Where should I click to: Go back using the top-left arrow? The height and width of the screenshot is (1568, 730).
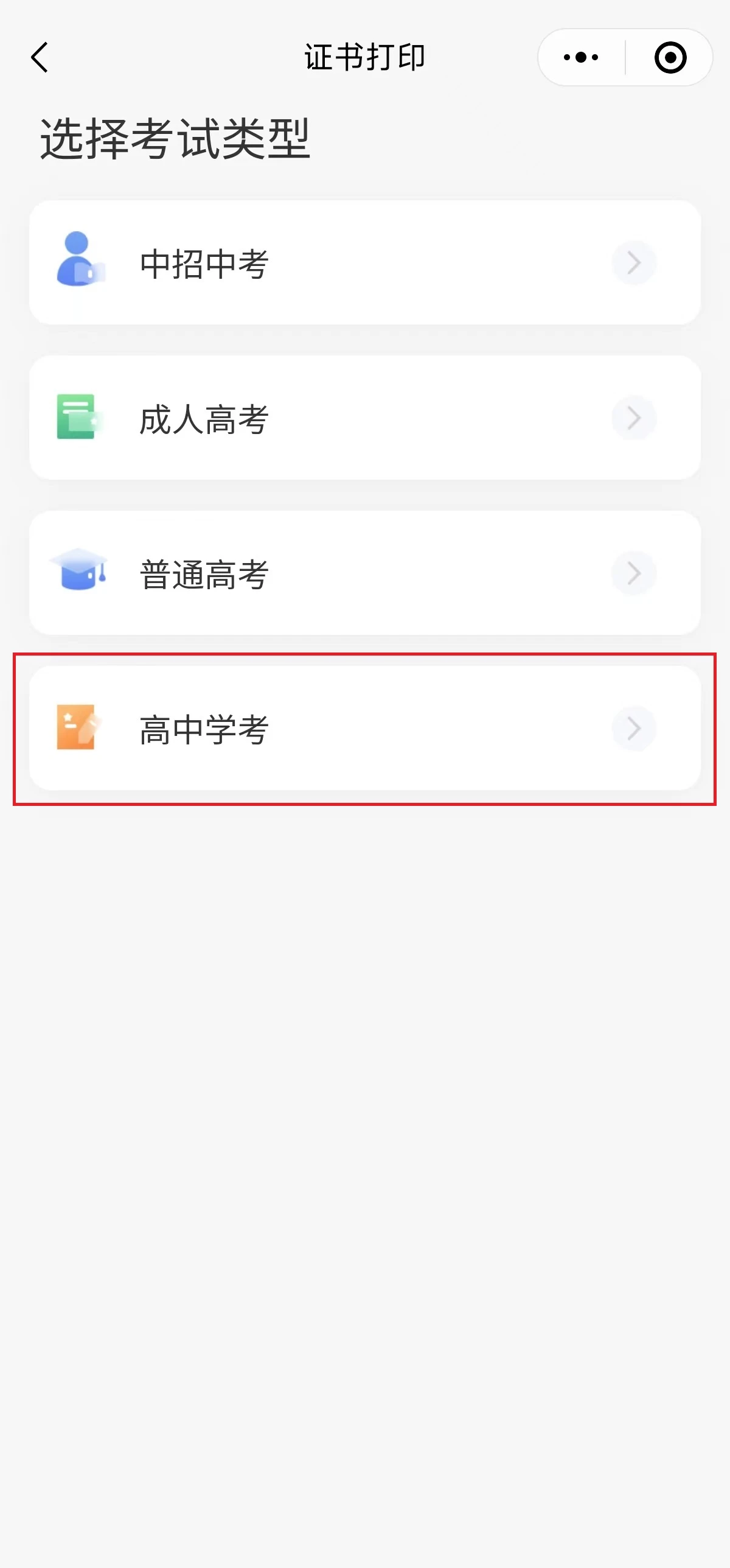pos(40,57)
